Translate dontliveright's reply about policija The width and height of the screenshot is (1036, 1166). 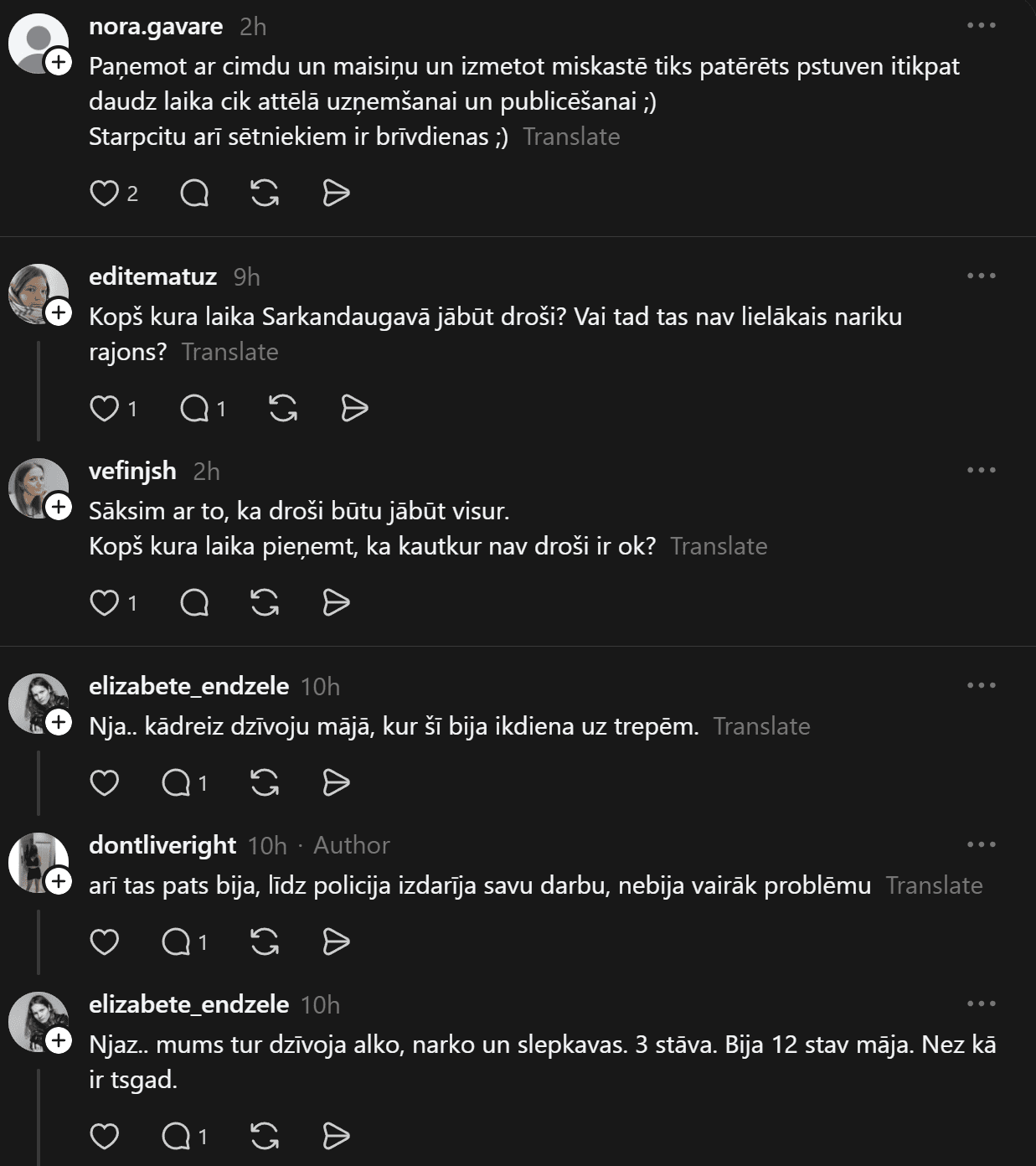[934, 885]
